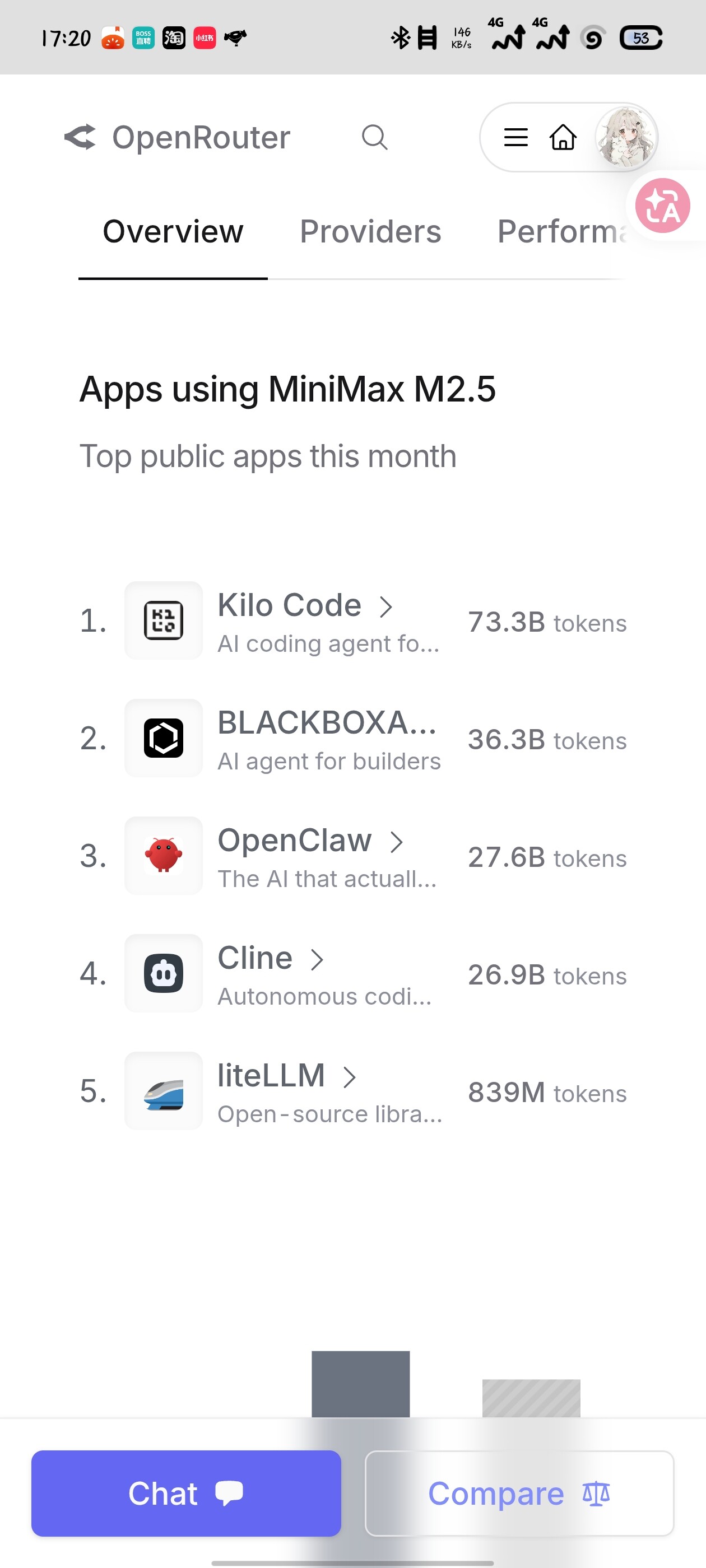Open the hamburger menu
Screen dimensions: 706x1568
[515, 138]
